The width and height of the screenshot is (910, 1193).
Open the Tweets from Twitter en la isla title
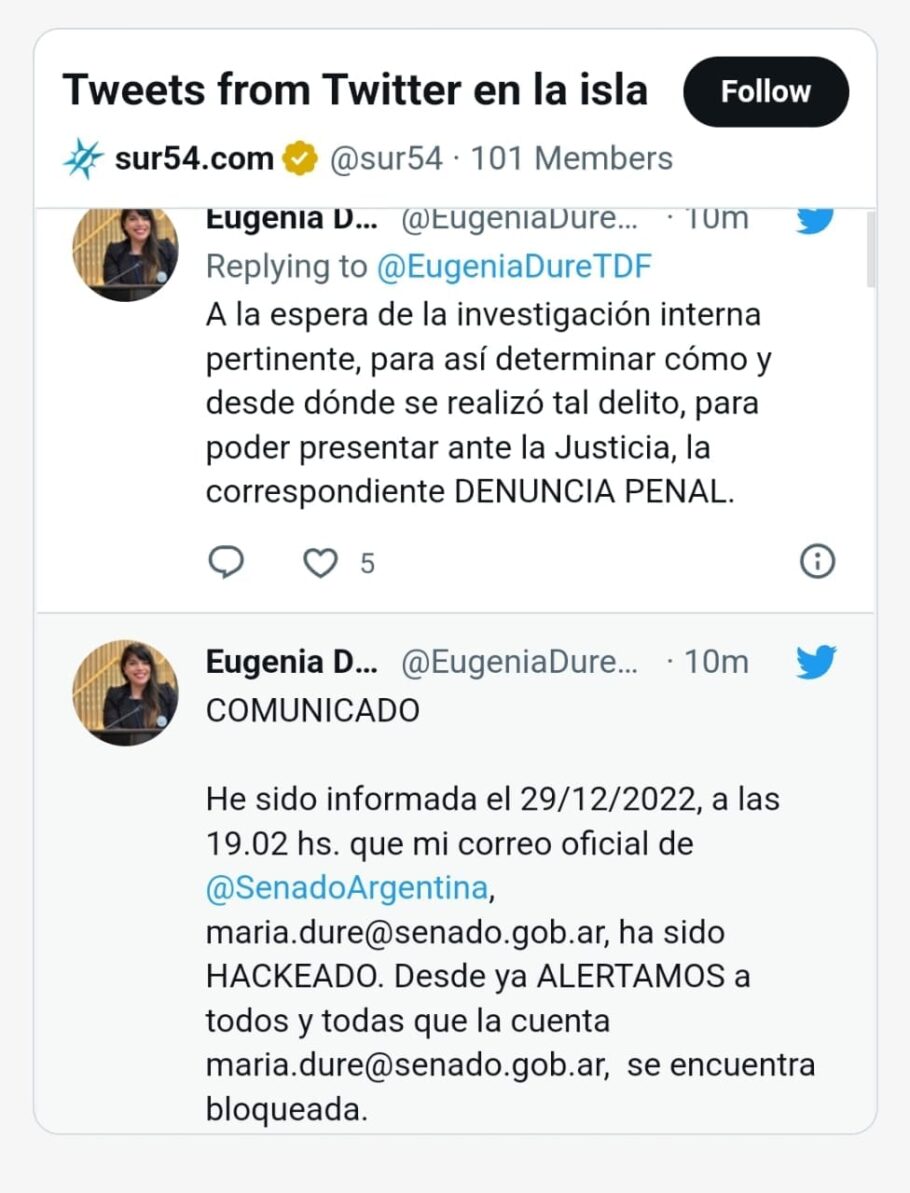(355, 90)
